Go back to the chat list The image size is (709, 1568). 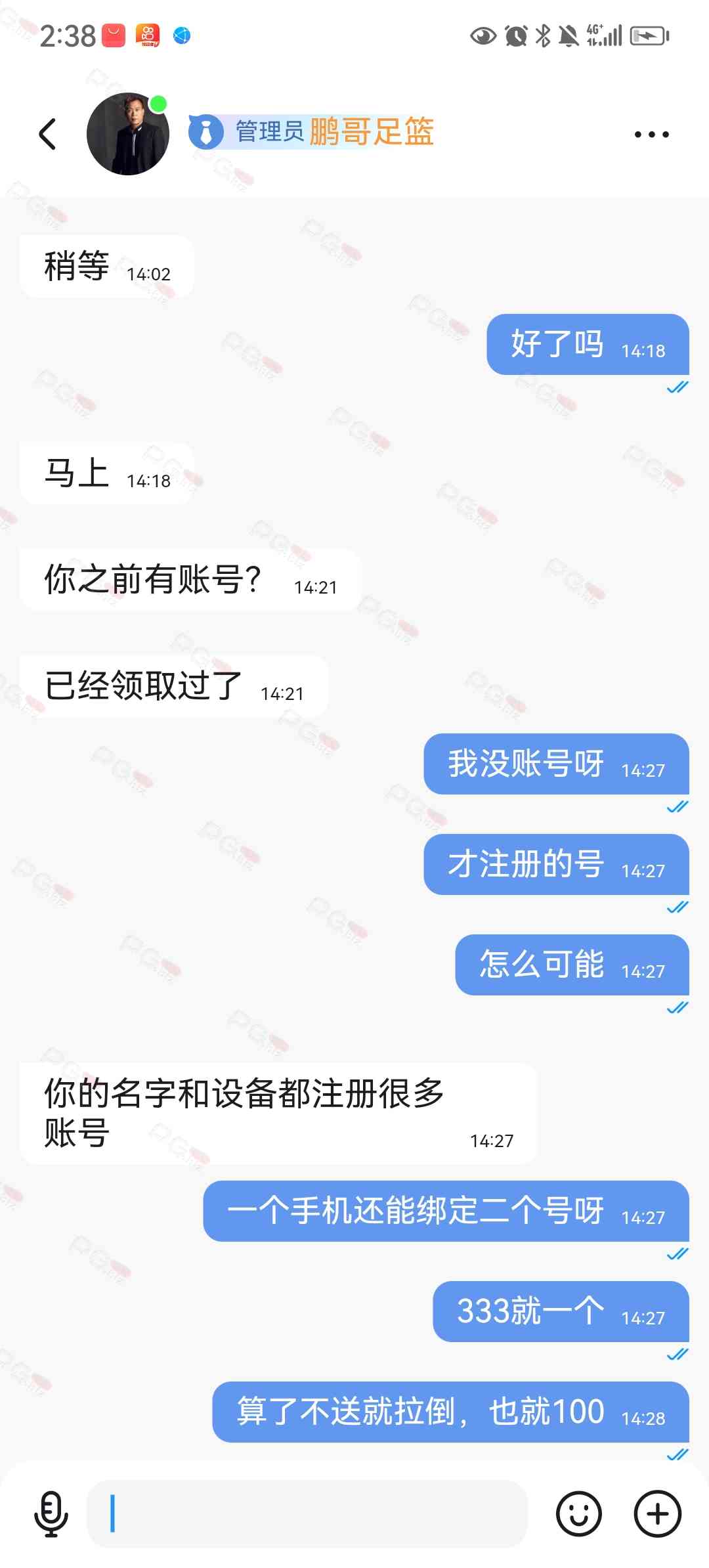pyautogui.click(x=47, y=134)
